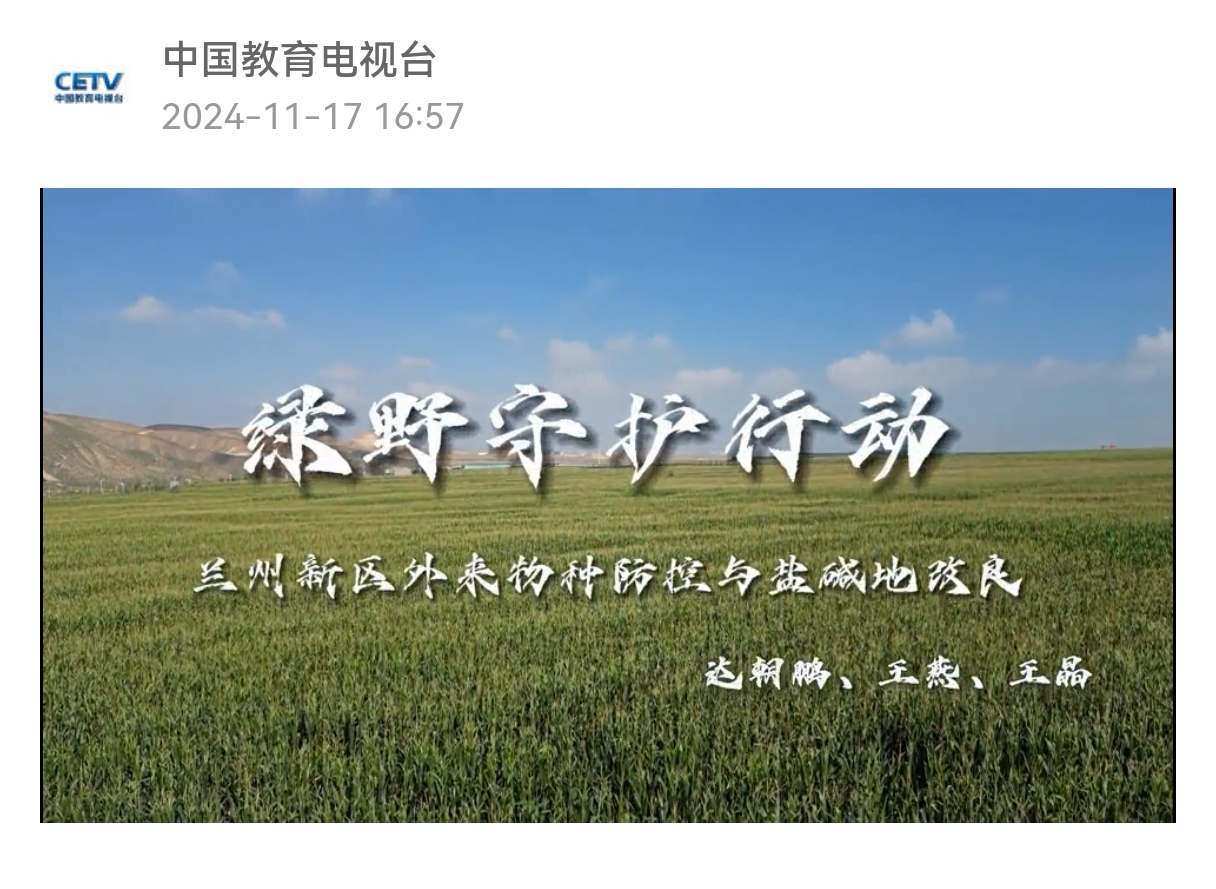Tap the CETV avatar
Screen dimensions: 1216x889
click(89, 87)
